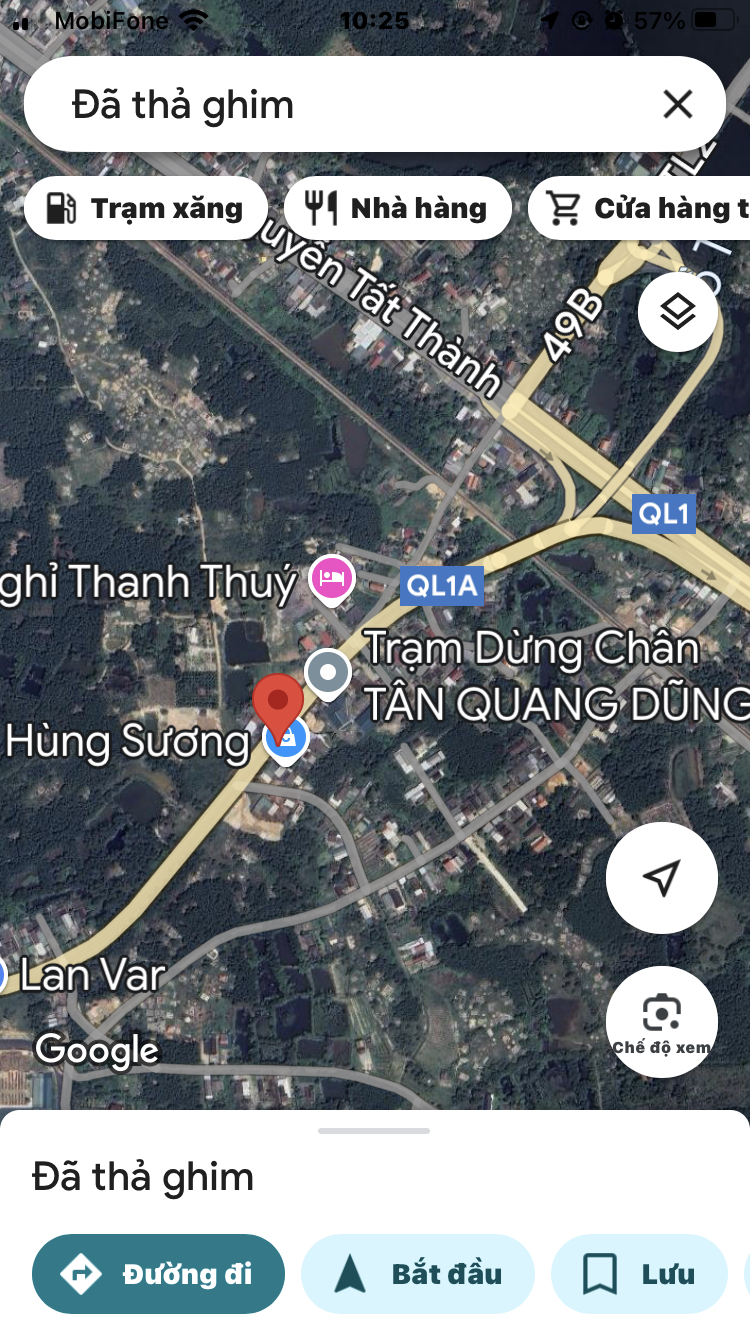The width and height of the screenshot is (750, 1334).
Task: Tap the 'Đã thả ghim' search box
Action: [x=340, y=104]
